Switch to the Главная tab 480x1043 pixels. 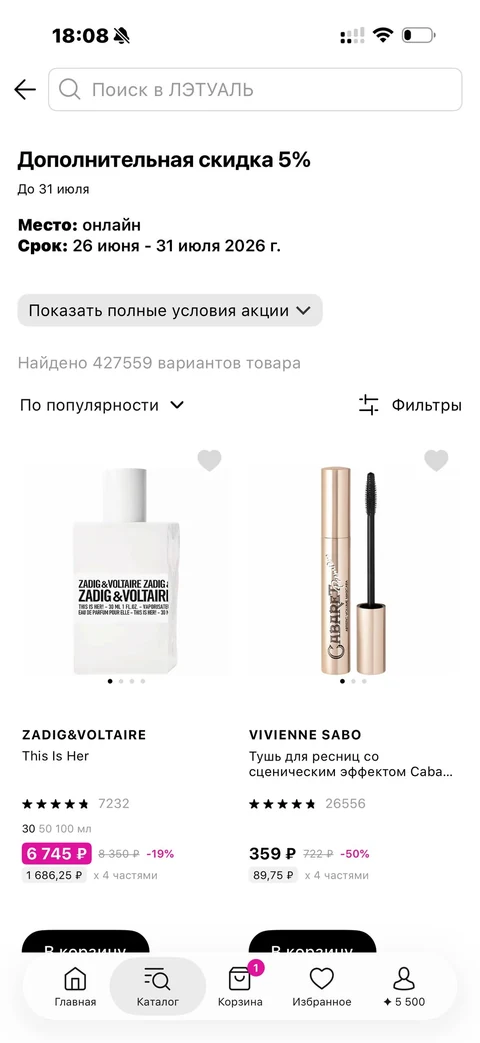[75, 986]
